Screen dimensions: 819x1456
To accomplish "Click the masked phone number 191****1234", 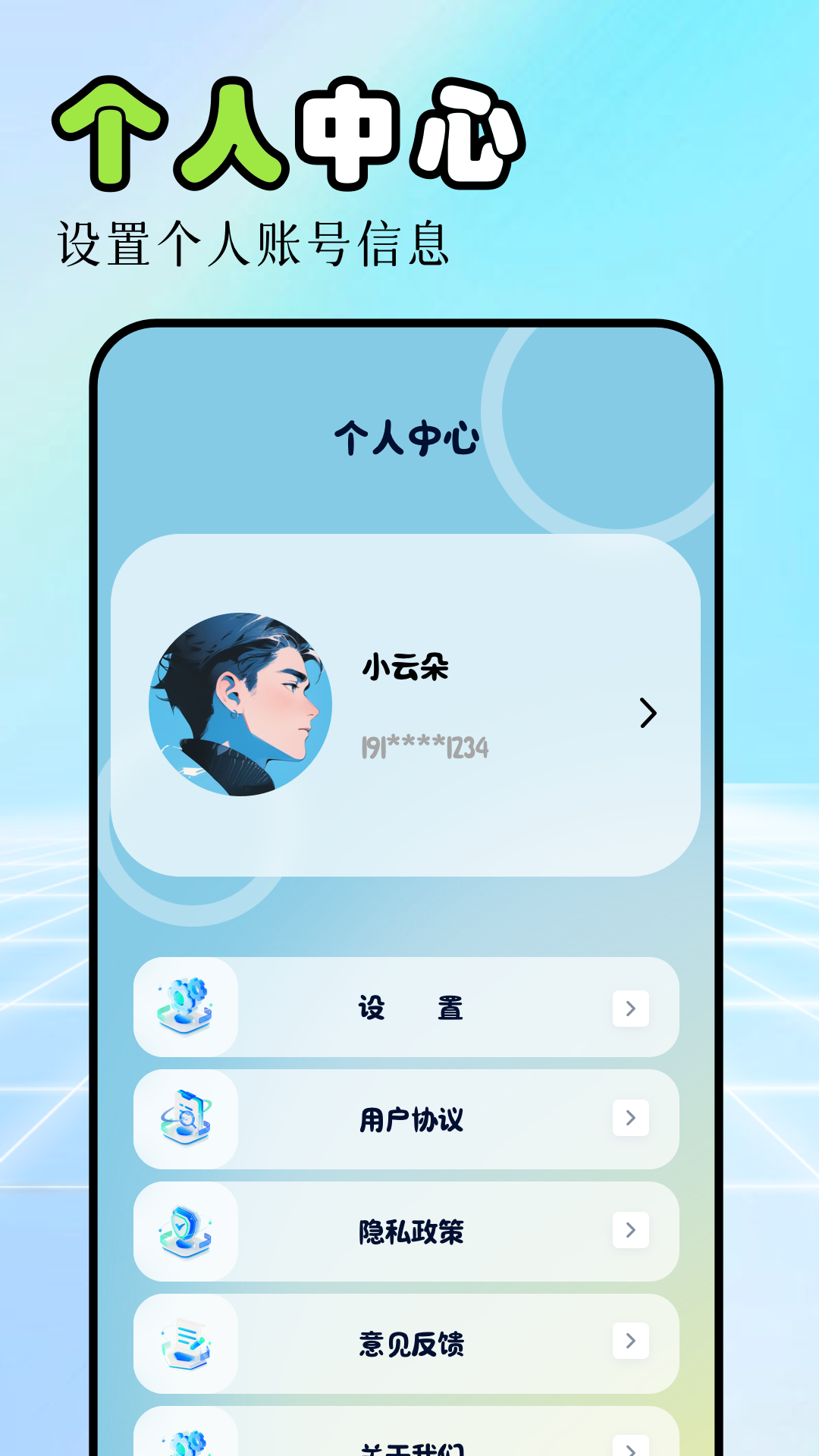I will (x=425, y=747).
